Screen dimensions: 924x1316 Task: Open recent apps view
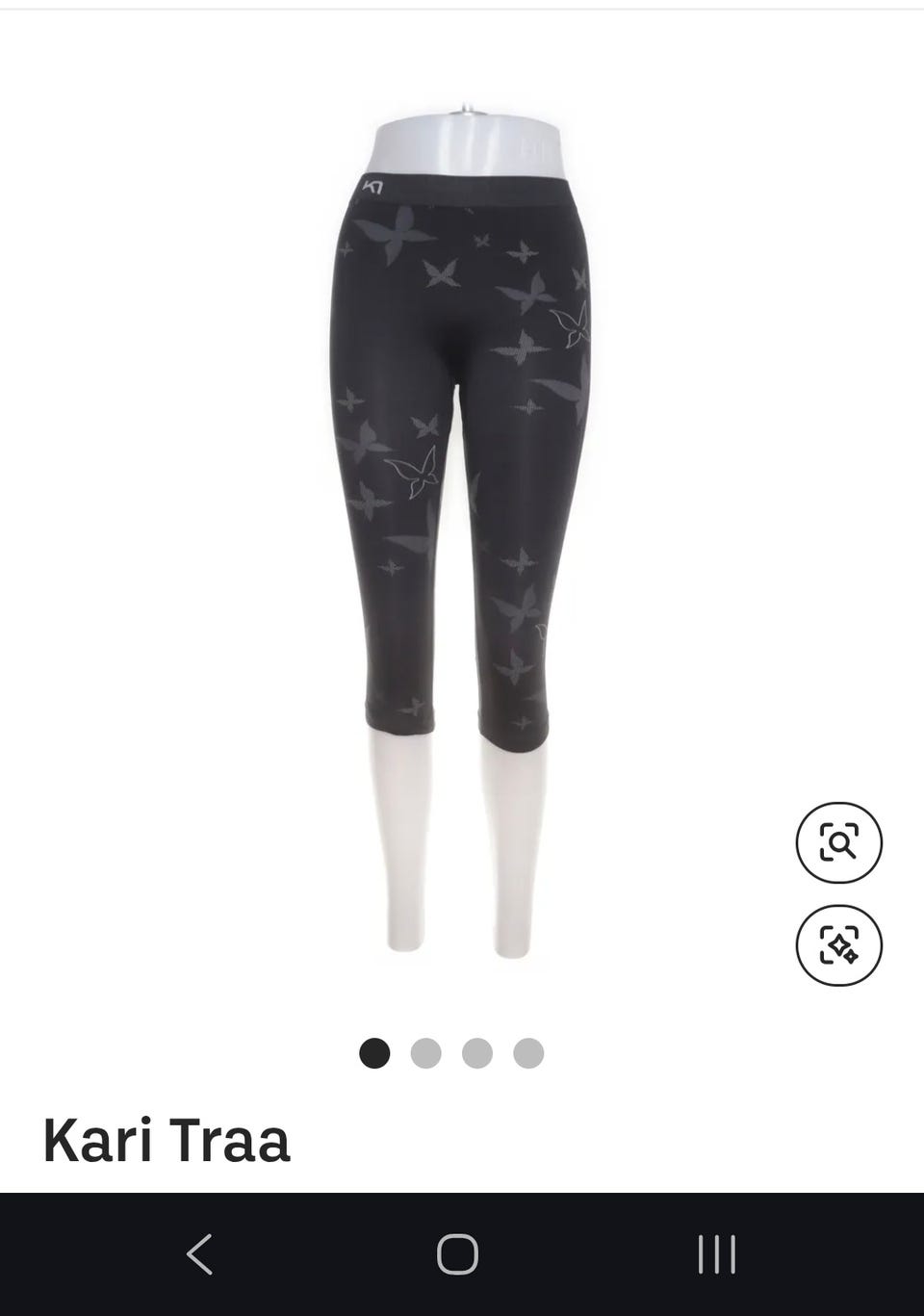click(x=716, y=1254)
